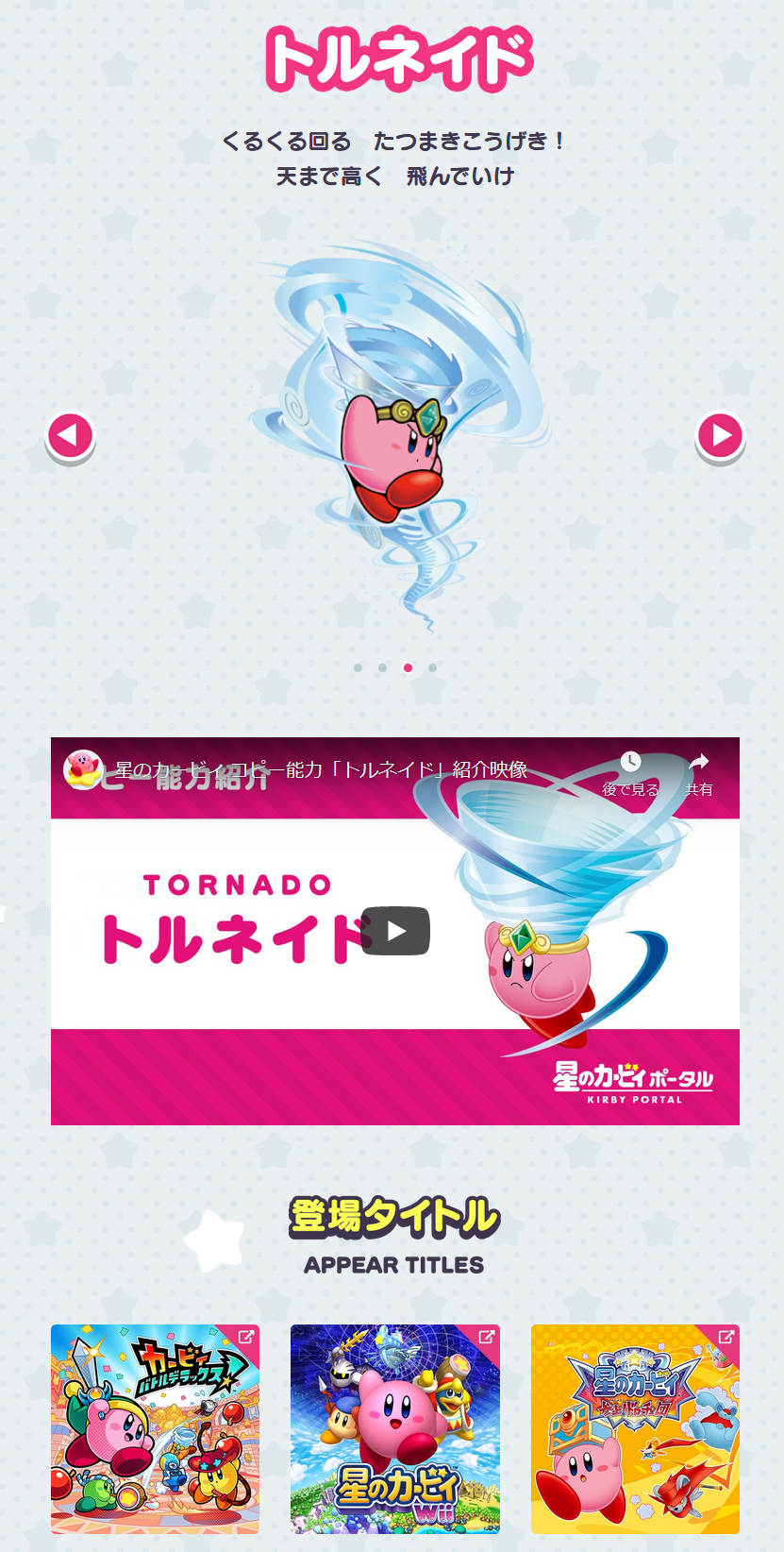The image size is (784, 1552).
Task: Open the video title link
Action: pos(321,769)
